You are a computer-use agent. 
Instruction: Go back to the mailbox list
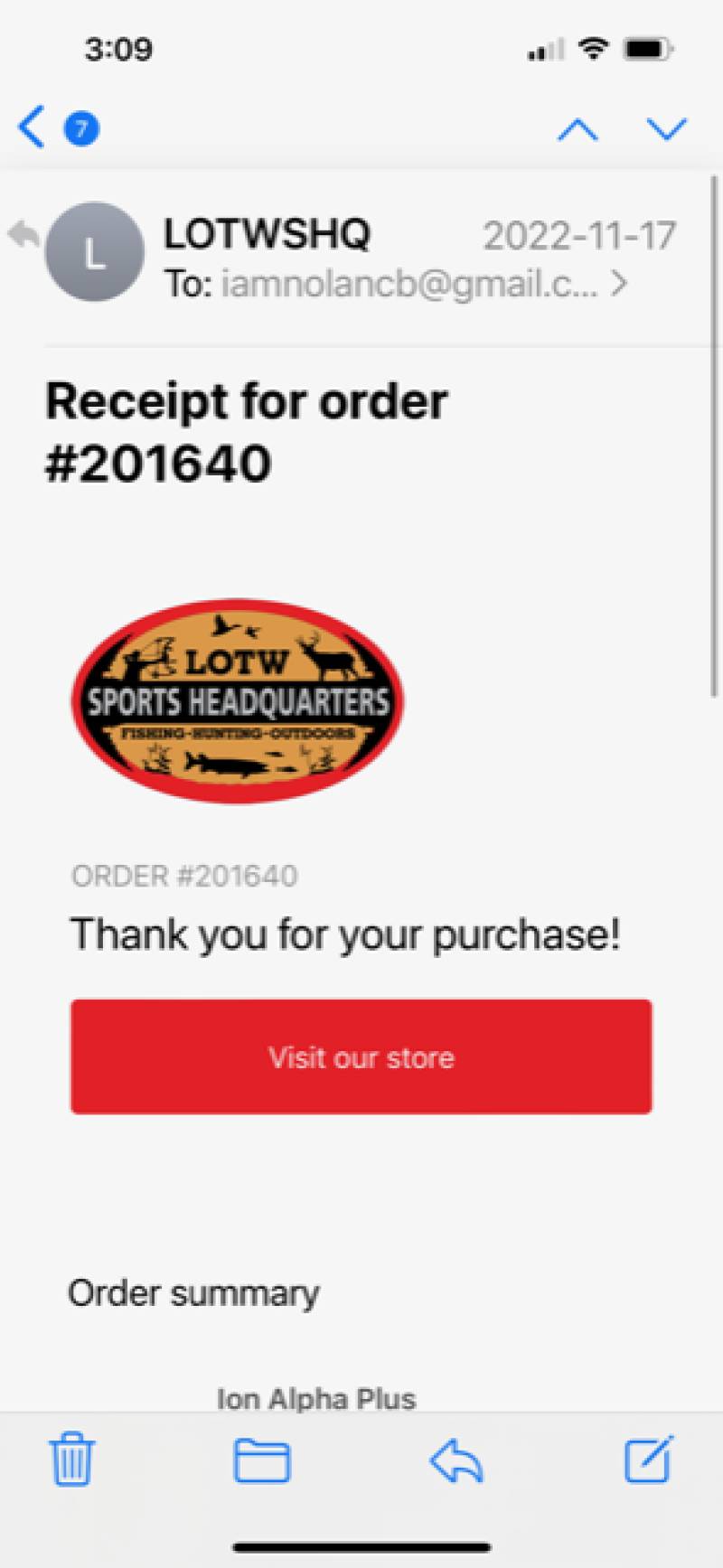click(32, 127)
